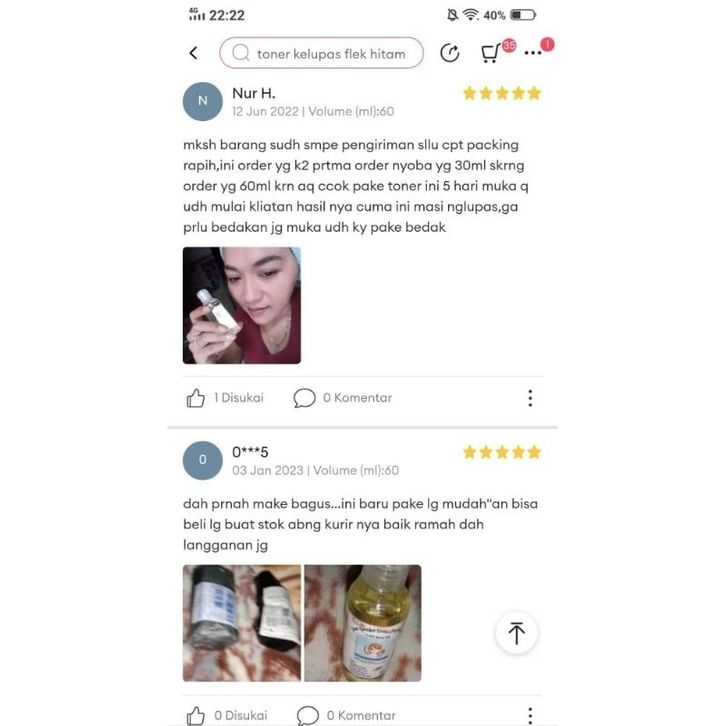
Task: View first photo in 0***5's review
Action: tap(241, 623)
